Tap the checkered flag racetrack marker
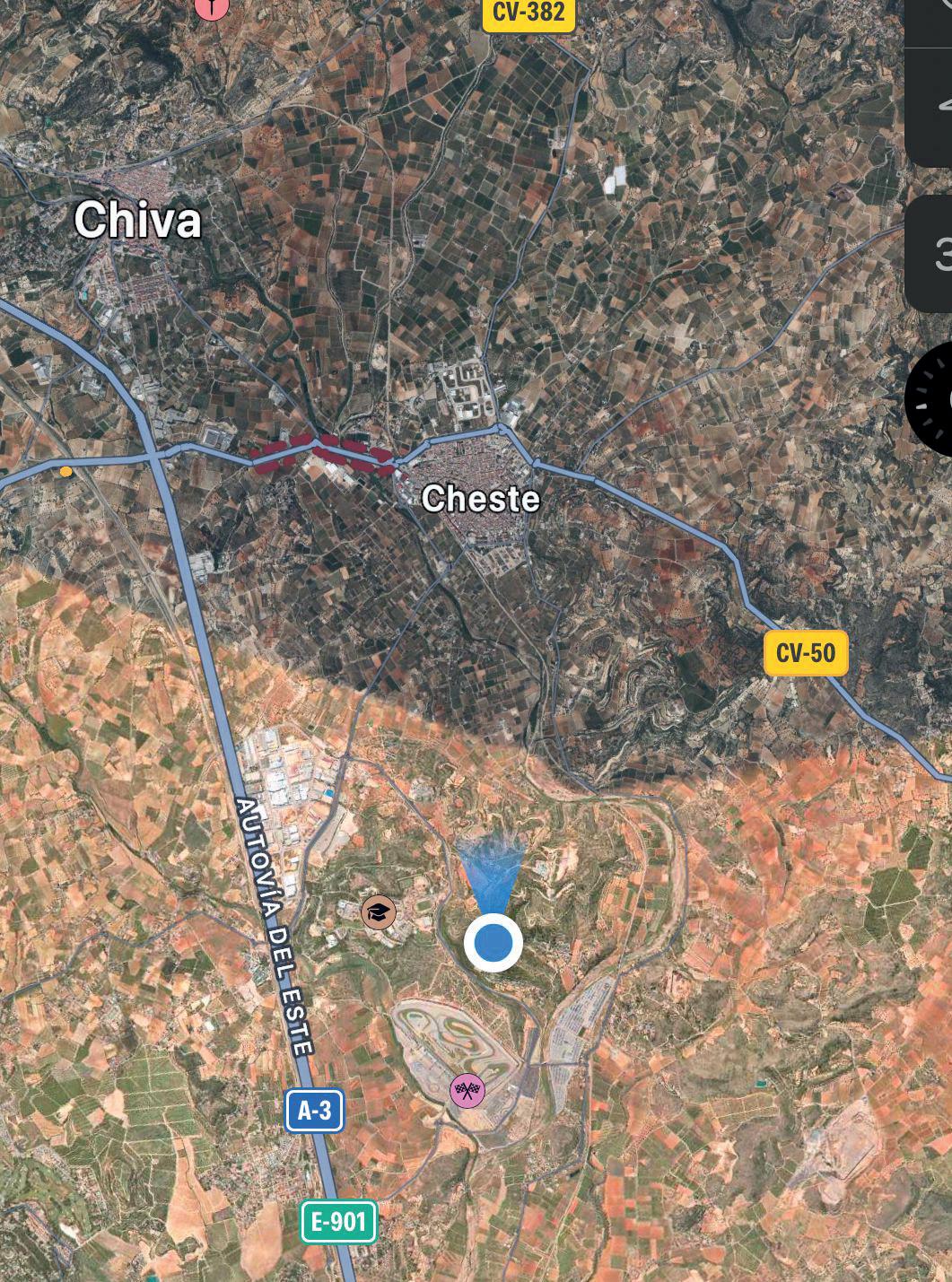 point(467,1091)
